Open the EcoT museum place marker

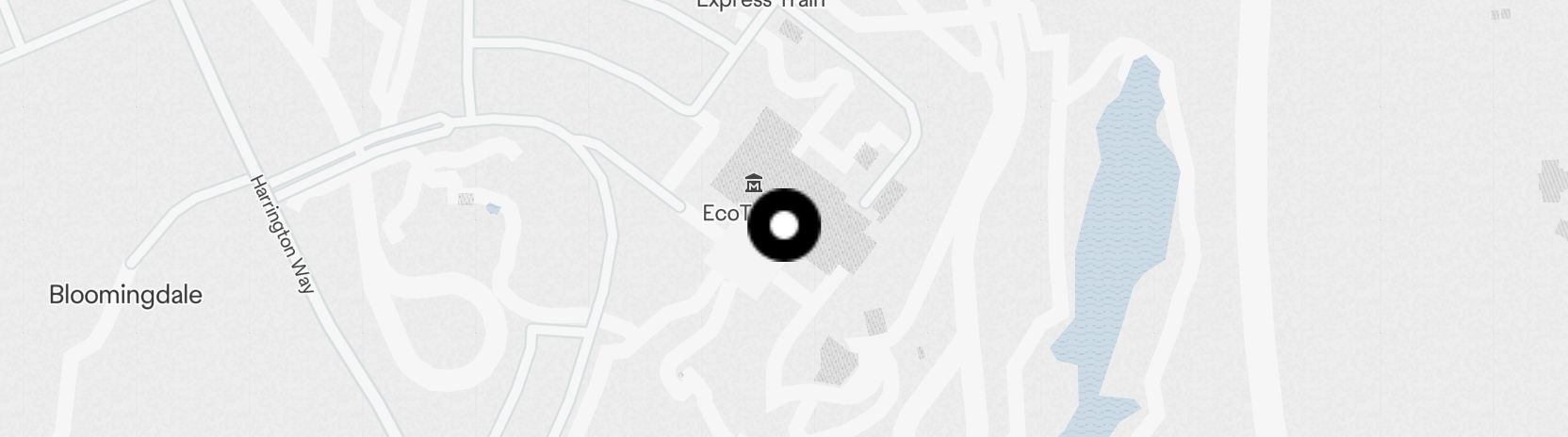click(753, 183)
